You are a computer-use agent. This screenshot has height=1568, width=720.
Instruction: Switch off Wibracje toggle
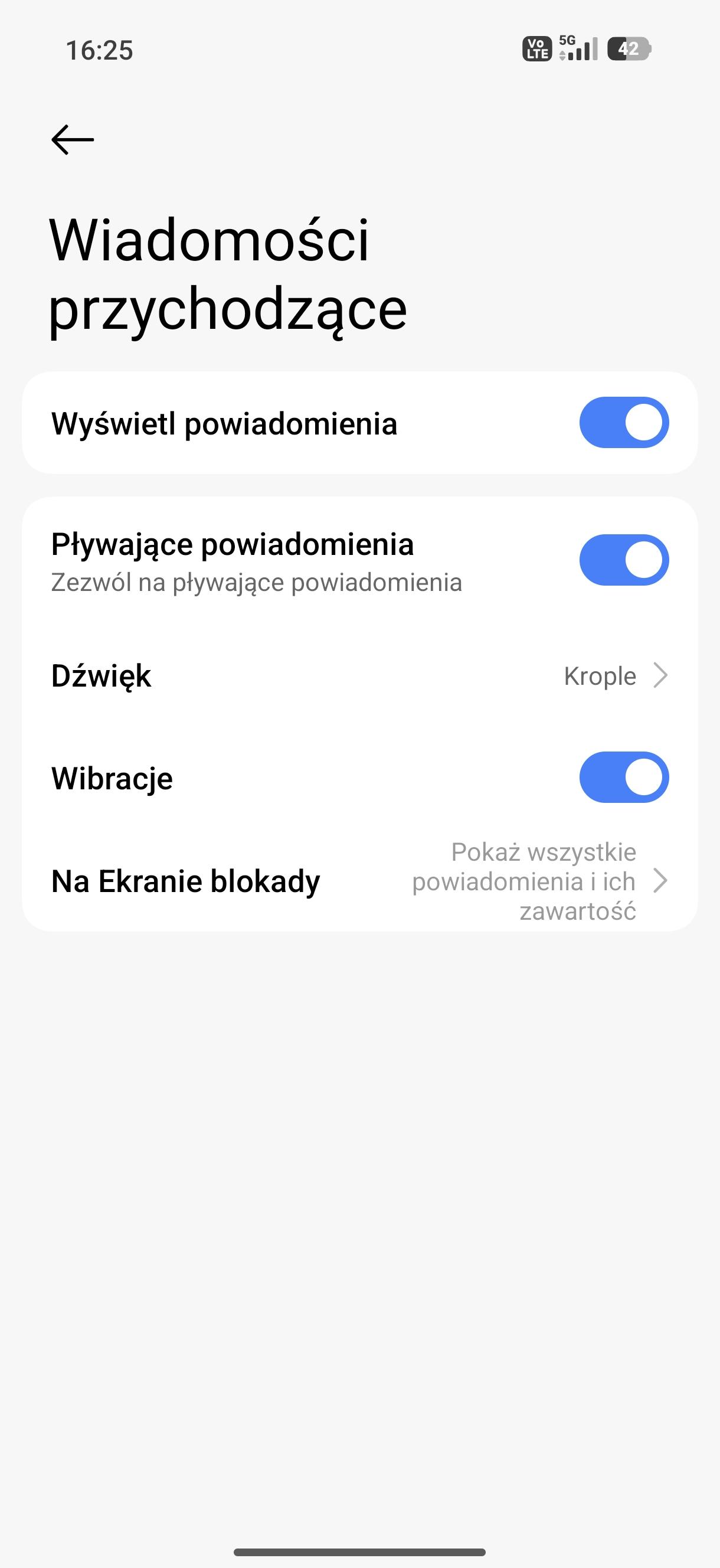tap(623, 778)
